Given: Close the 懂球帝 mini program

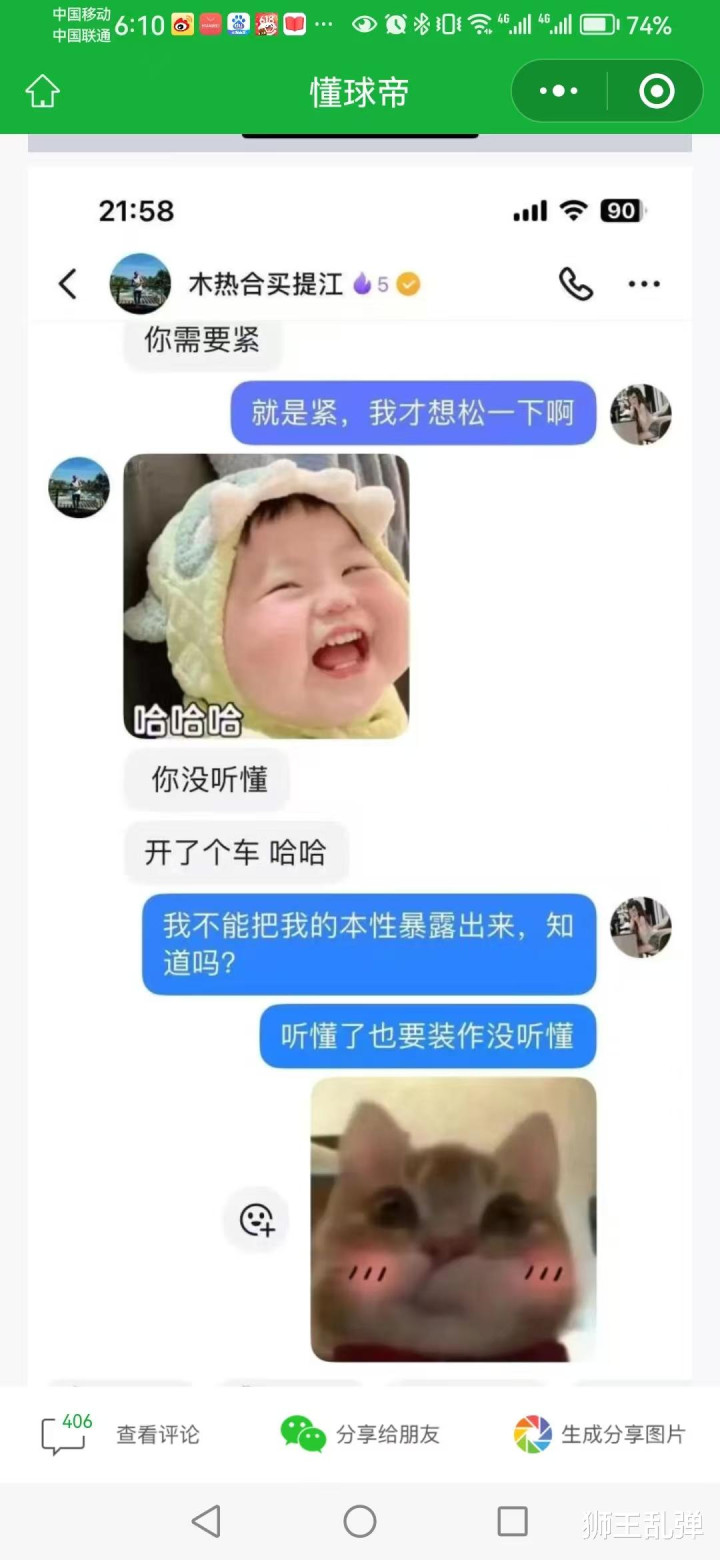Looking at the screenshot, I should [x=656, y=91].
